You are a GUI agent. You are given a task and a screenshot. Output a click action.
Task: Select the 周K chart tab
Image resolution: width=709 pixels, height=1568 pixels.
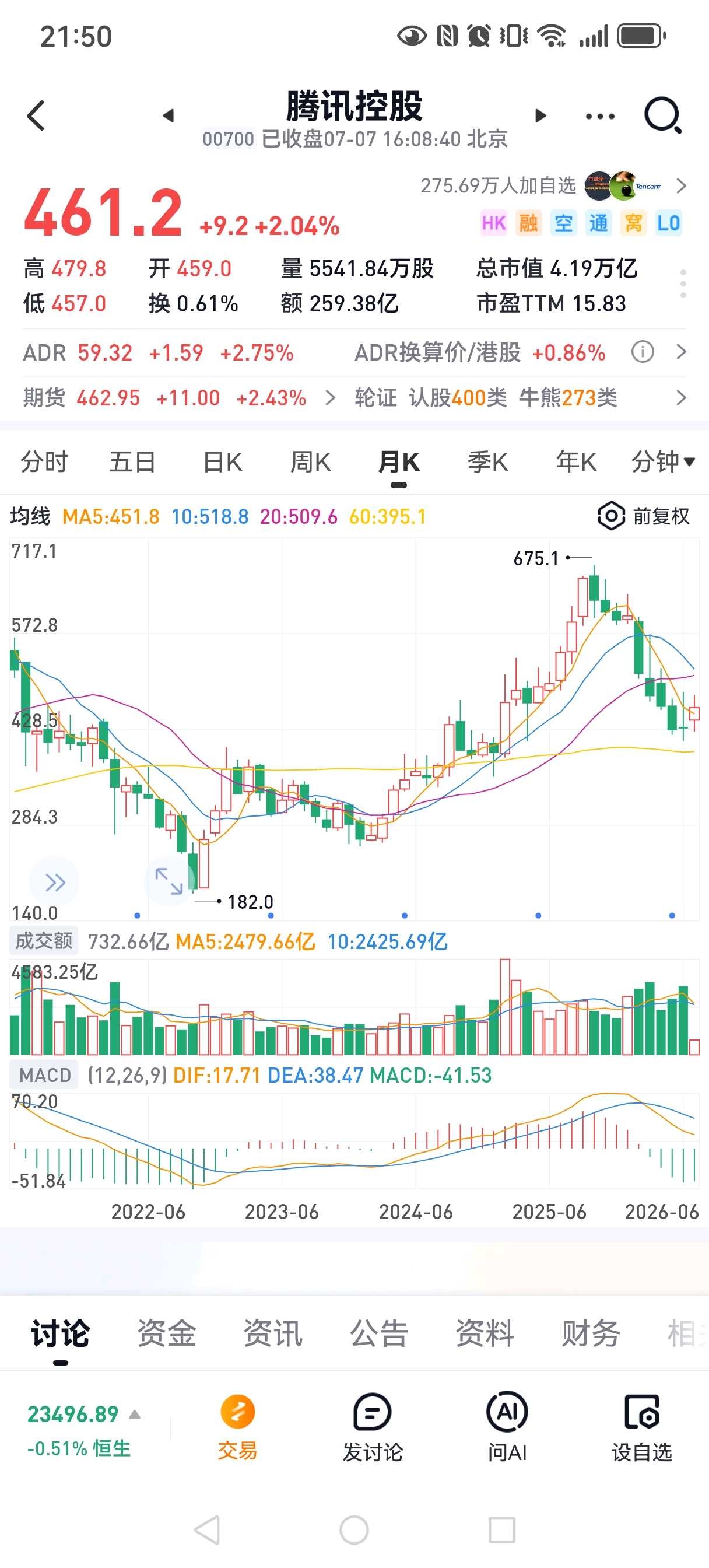point(310,461)
